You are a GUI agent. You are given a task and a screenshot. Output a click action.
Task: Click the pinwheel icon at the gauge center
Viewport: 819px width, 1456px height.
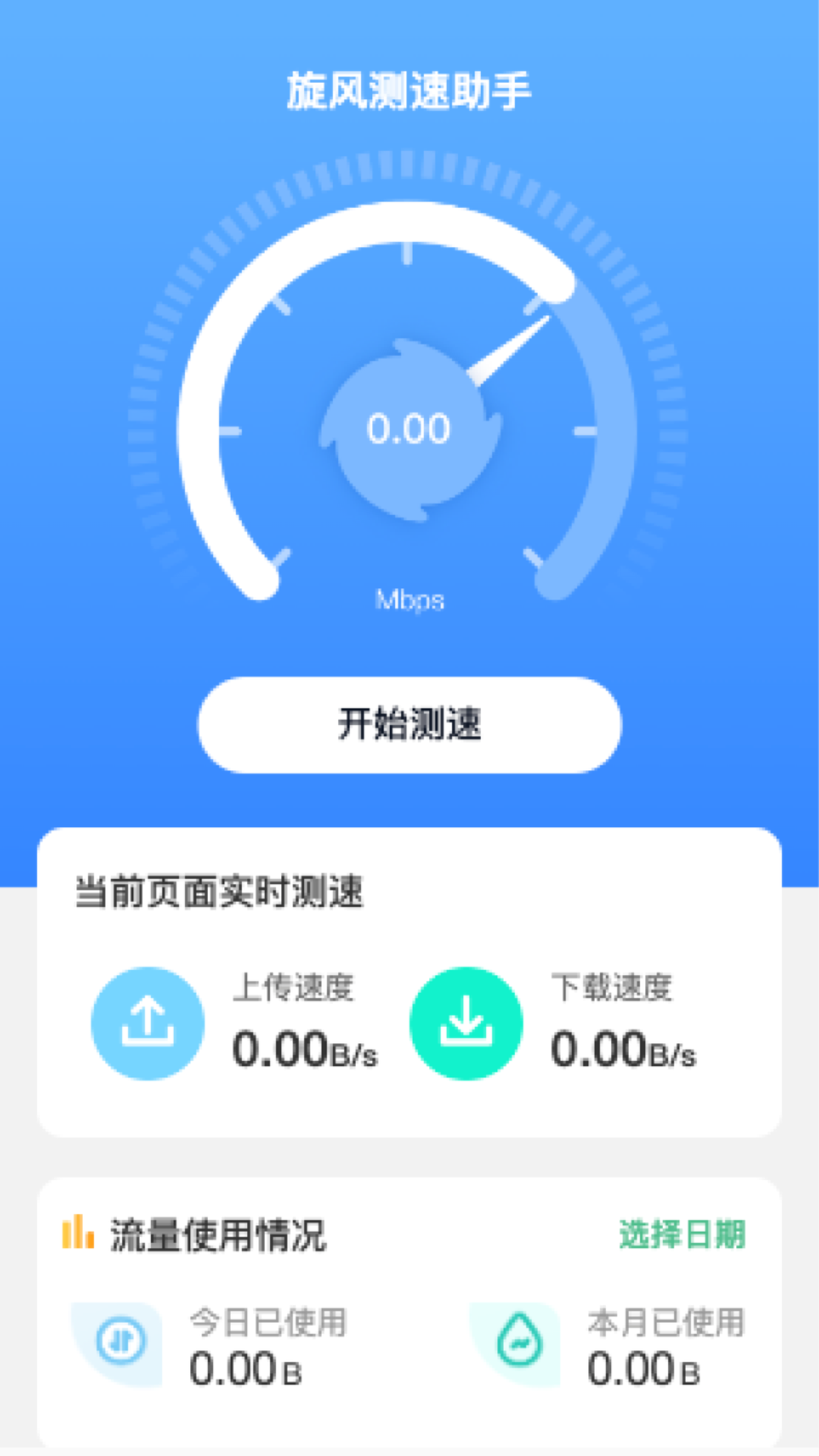[x=409, y=428]
